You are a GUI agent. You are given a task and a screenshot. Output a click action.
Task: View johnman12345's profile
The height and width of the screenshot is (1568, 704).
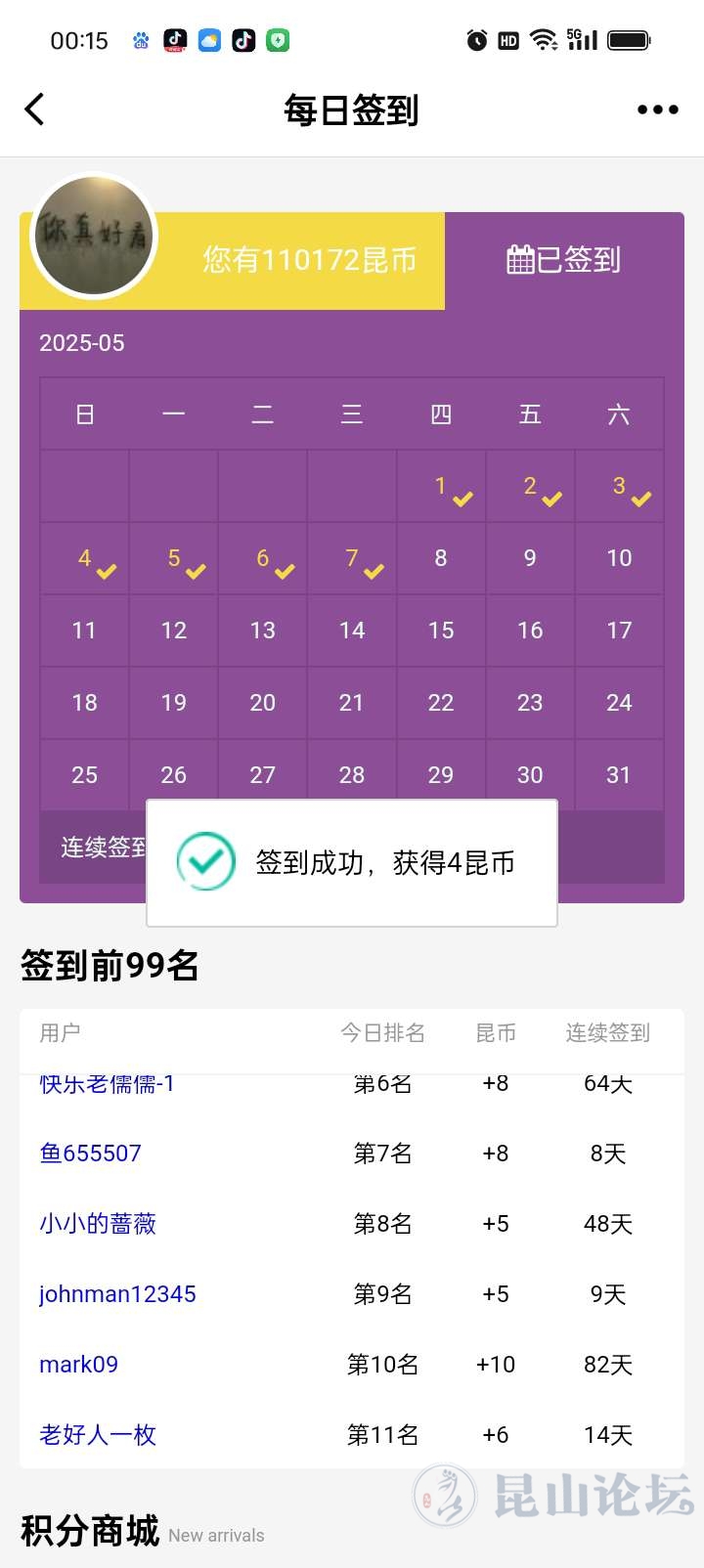pyautogui.click(x=117, y=1294)
